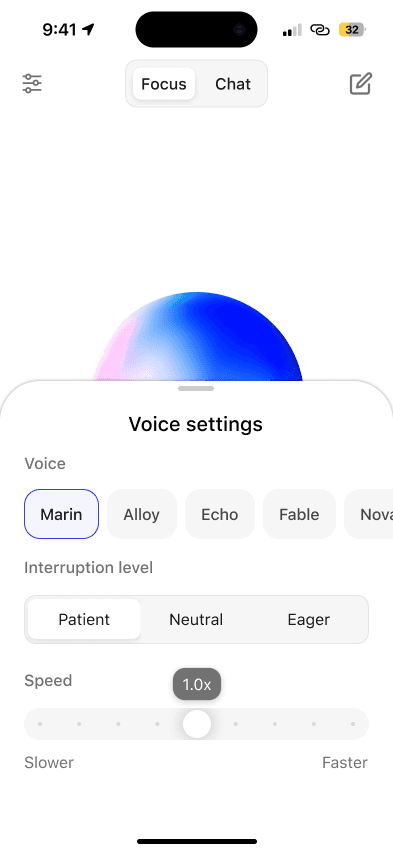The width and height of the screenshot is (393, 852).
Task: Tap the sheet's drag handle
Action: (x=196, y=389)
